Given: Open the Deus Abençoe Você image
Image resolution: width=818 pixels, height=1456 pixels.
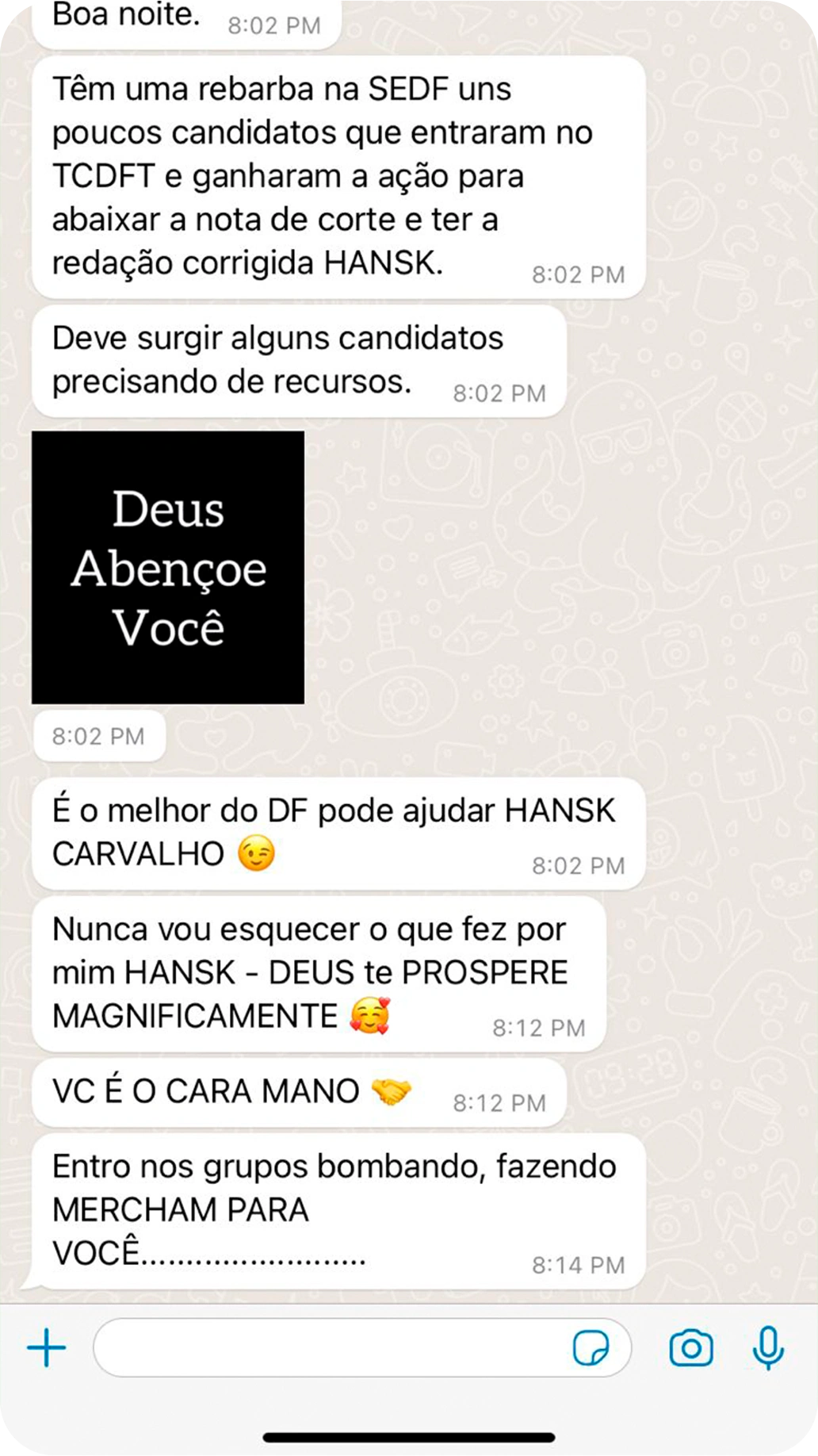Looking at the screenshot, I should click(x=168, y=567).
